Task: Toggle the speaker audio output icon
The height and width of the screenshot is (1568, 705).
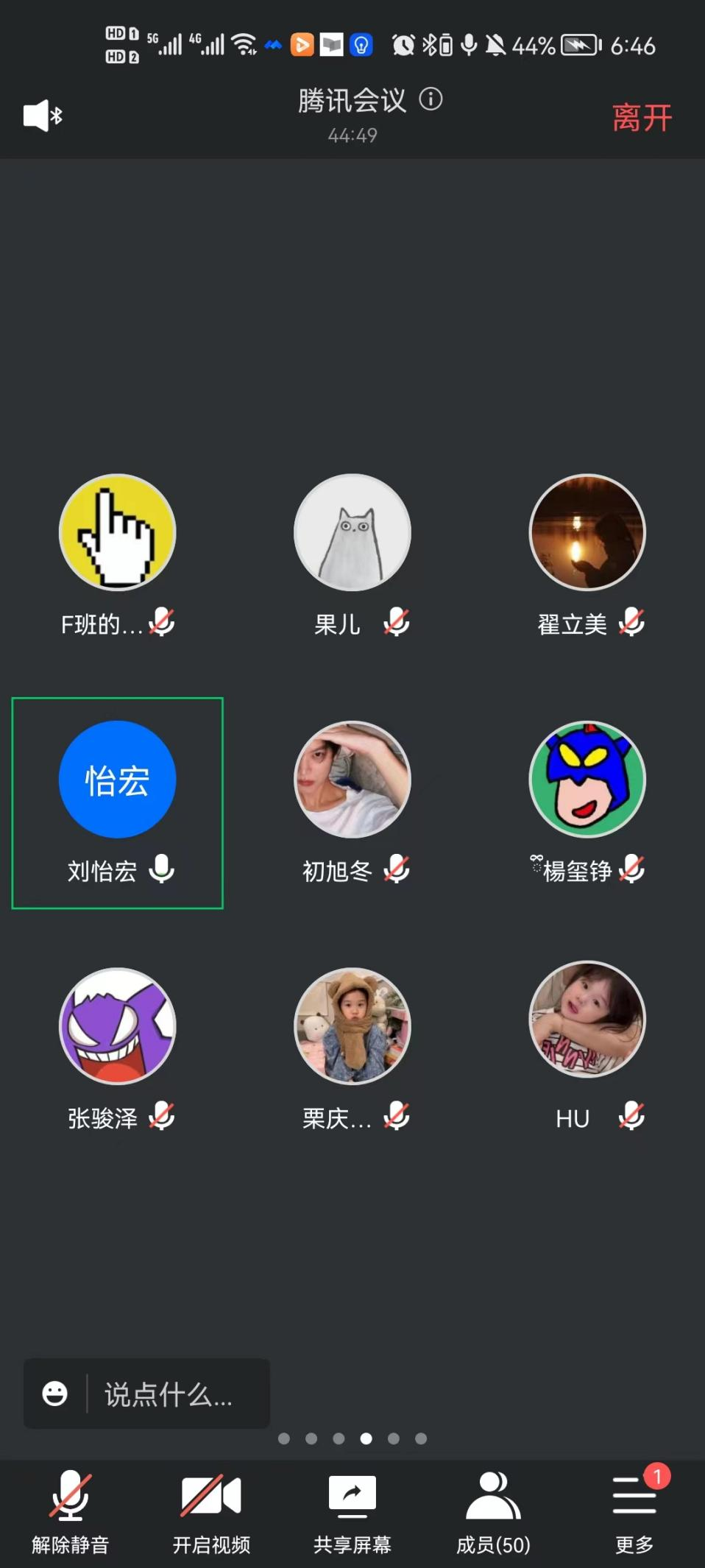Action: pos(43,116)
